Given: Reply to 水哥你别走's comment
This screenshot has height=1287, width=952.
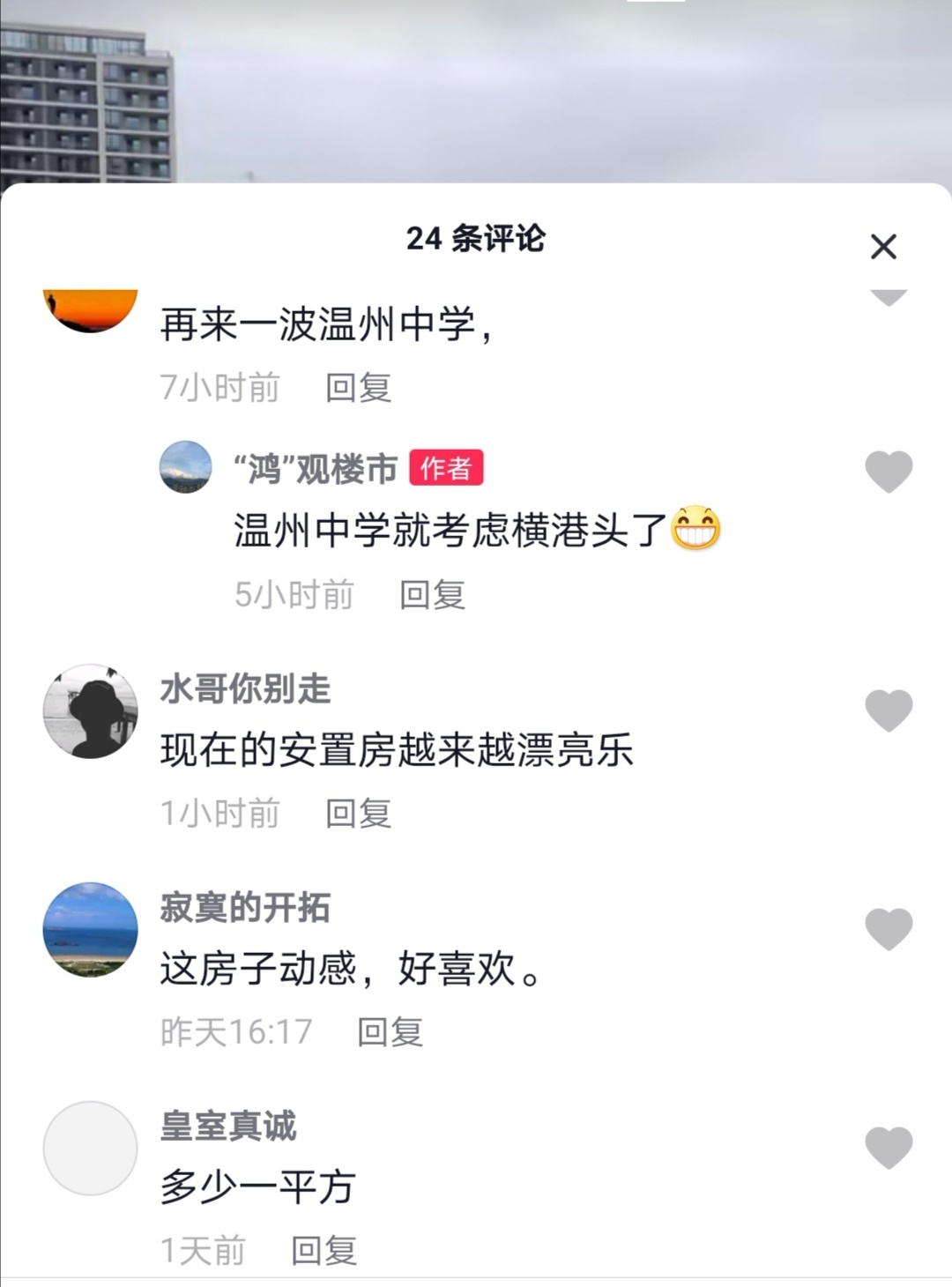Looking at the screenshot, I should [358, 813].
